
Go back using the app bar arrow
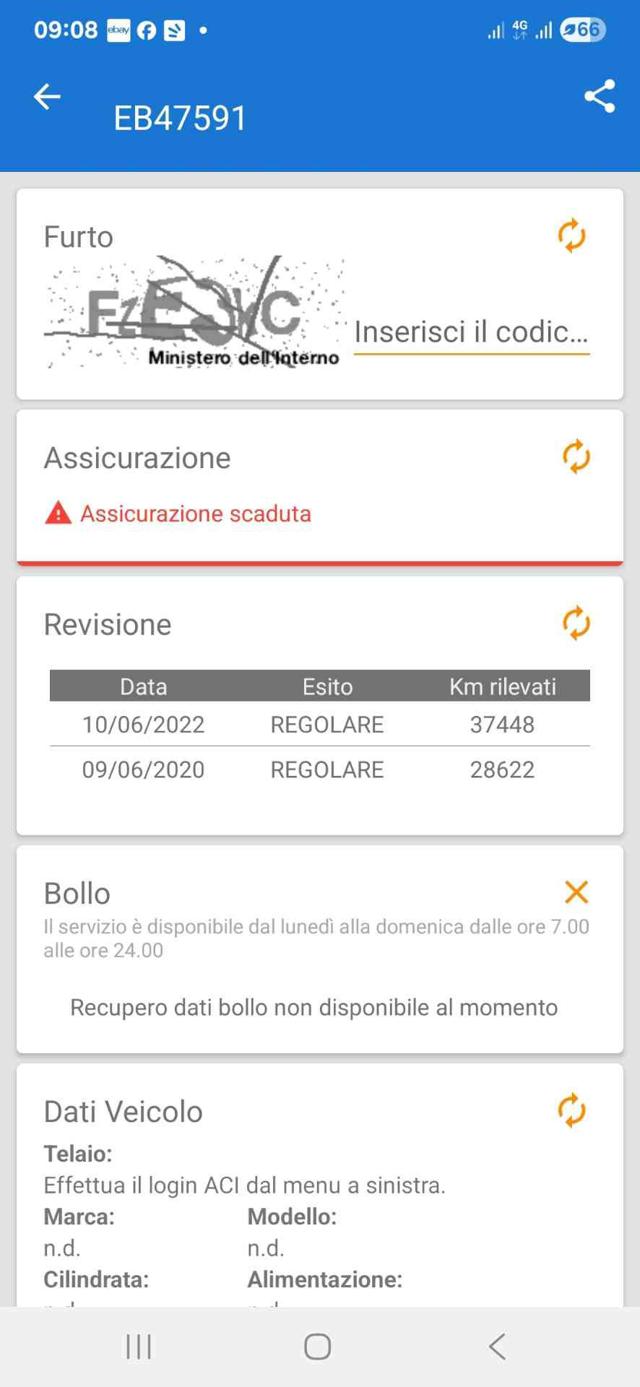coord(47,96)
